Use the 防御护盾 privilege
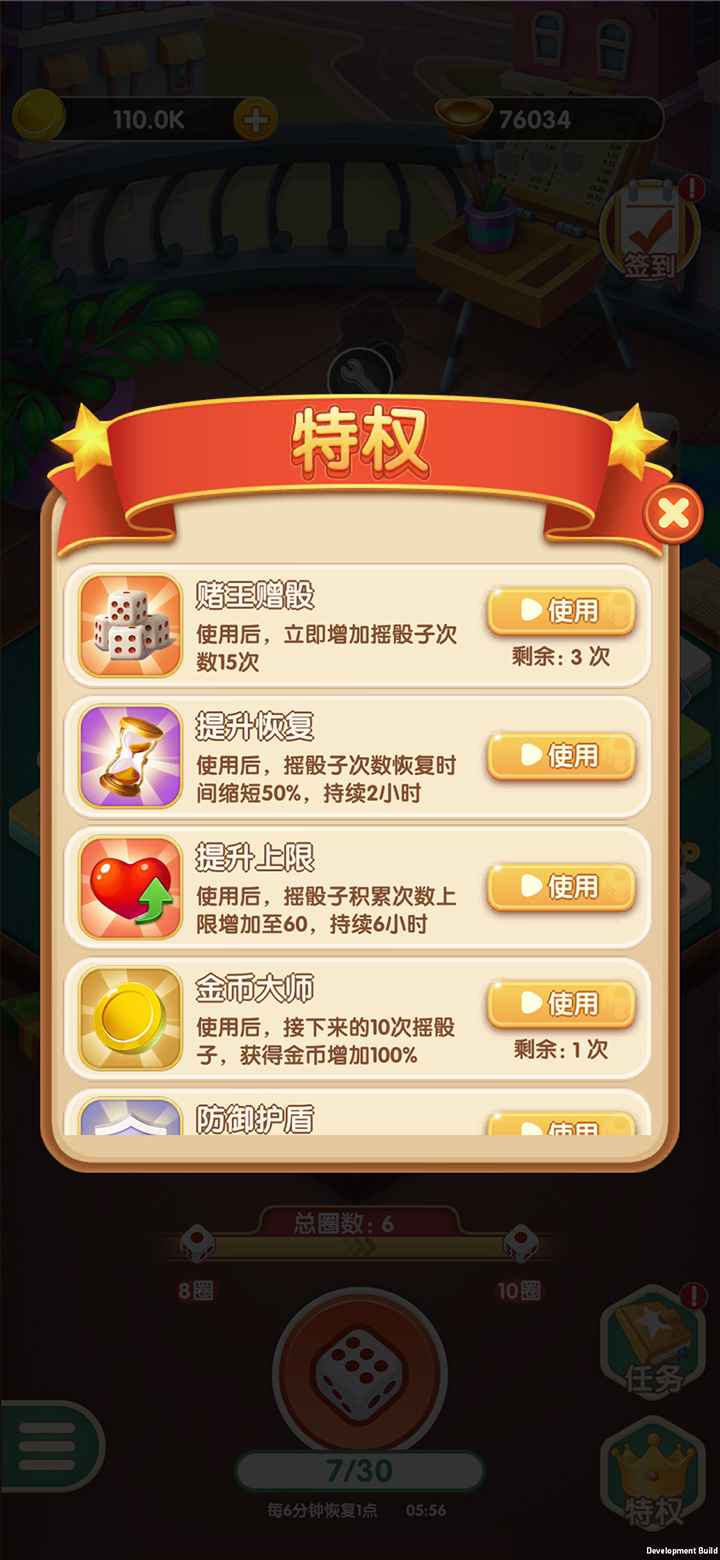Image resolution: width=720 pixels, height=1560 pixels. tap(561, 1125)
